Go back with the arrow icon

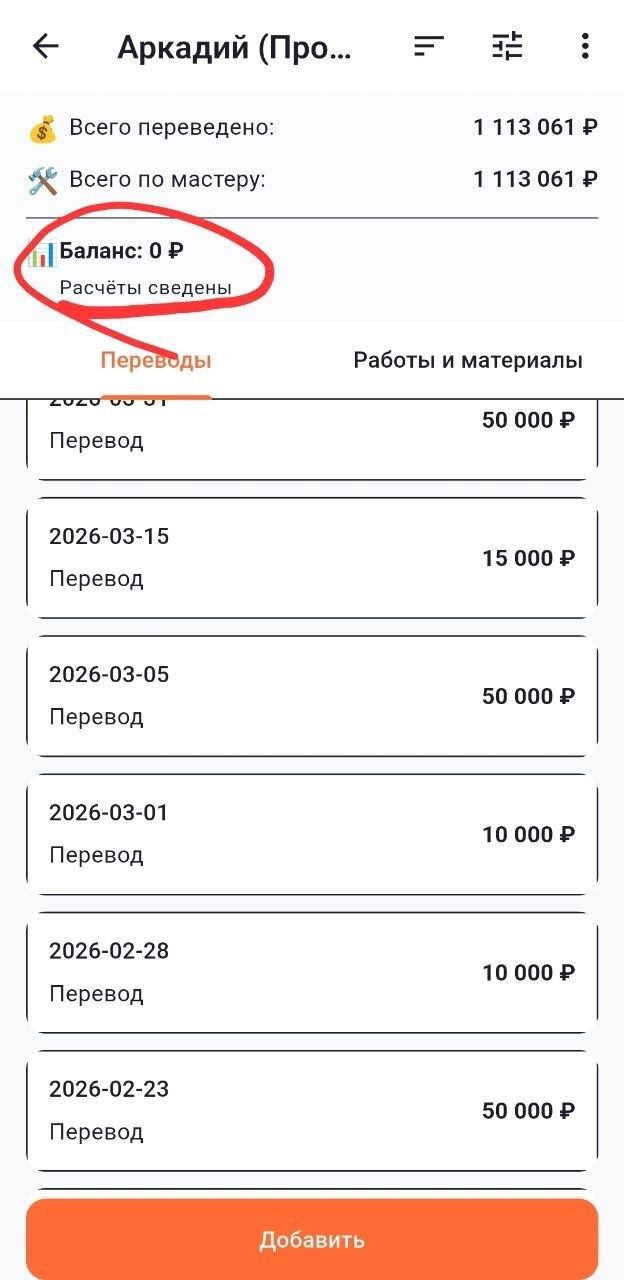tap(46, 46)
